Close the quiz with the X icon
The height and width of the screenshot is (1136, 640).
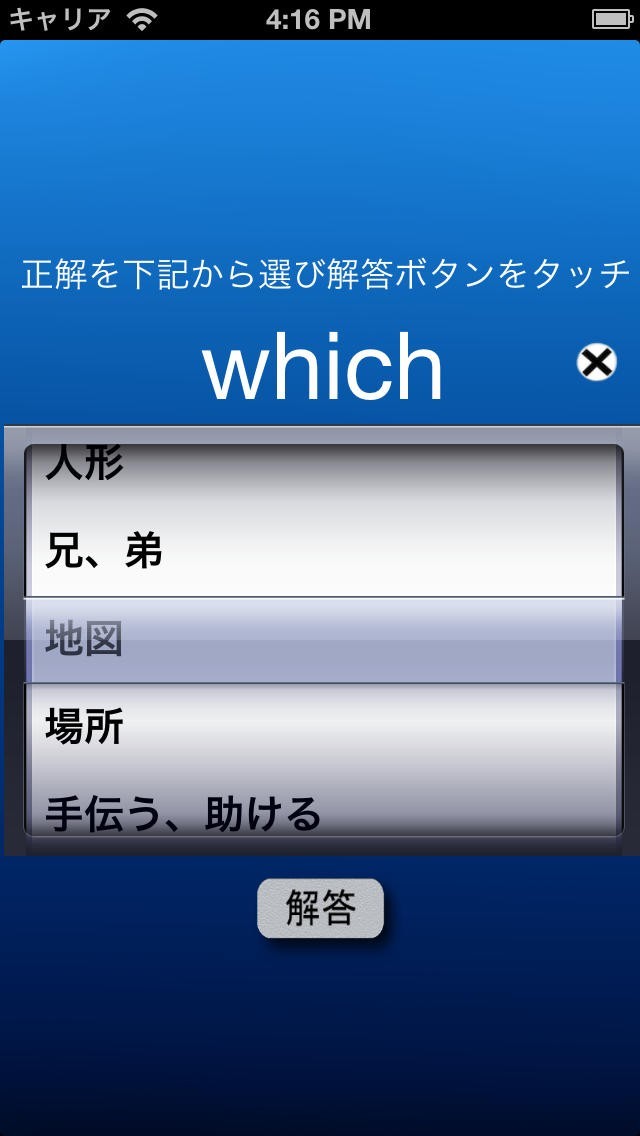[597, 362]
